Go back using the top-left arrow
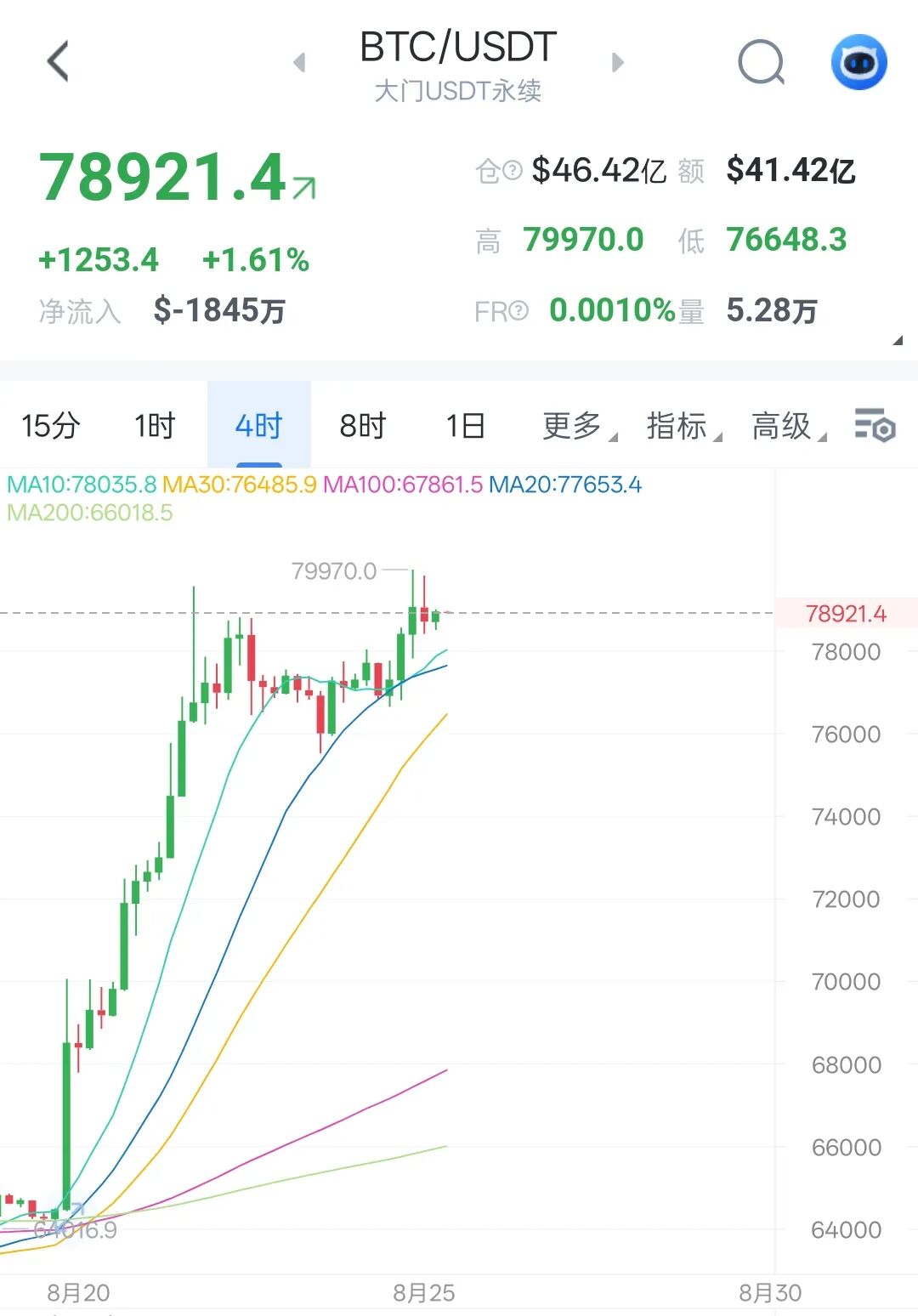 coord(58,61)
